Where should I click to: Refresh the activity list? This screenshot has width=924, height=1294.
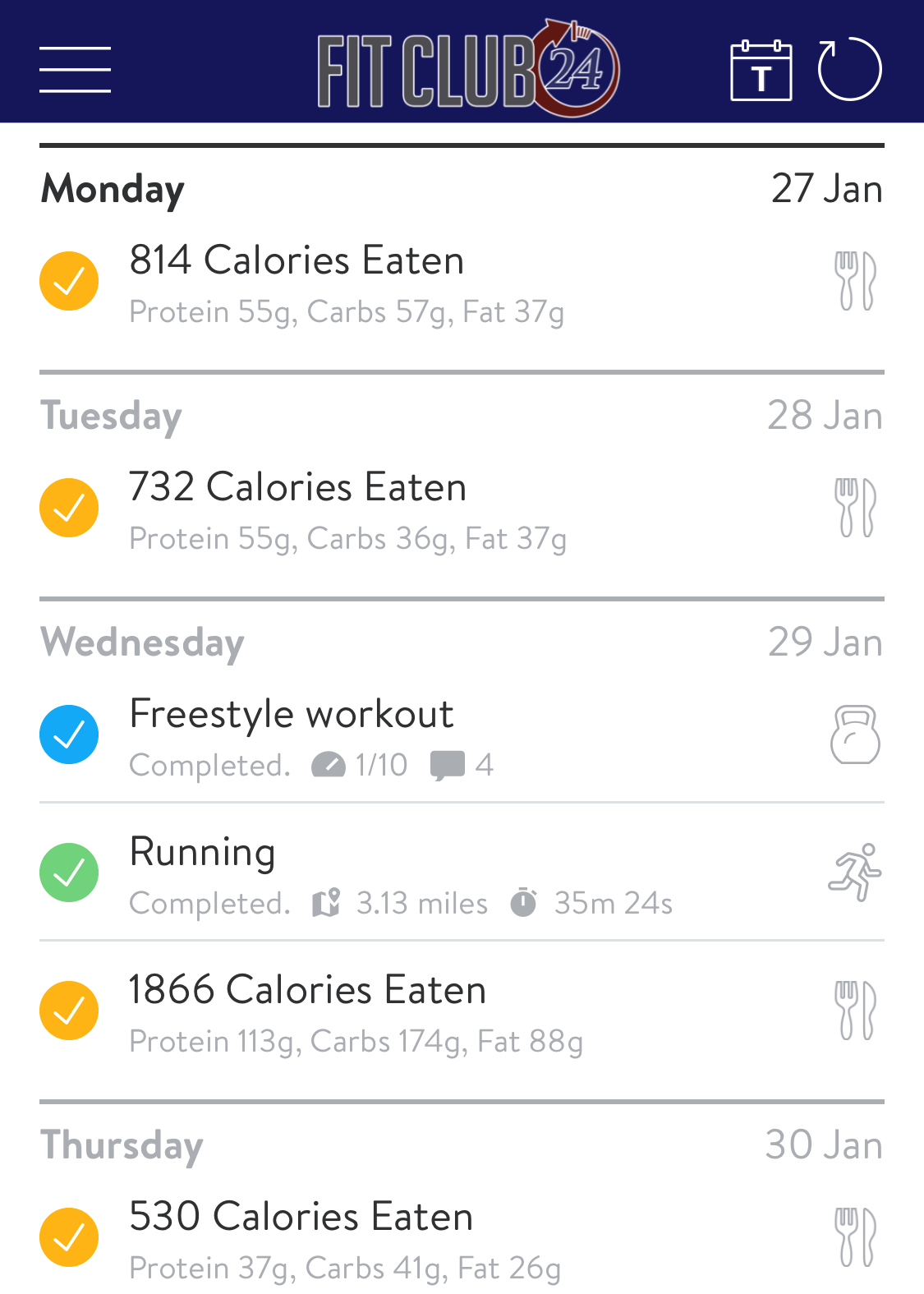coord(849,69)
